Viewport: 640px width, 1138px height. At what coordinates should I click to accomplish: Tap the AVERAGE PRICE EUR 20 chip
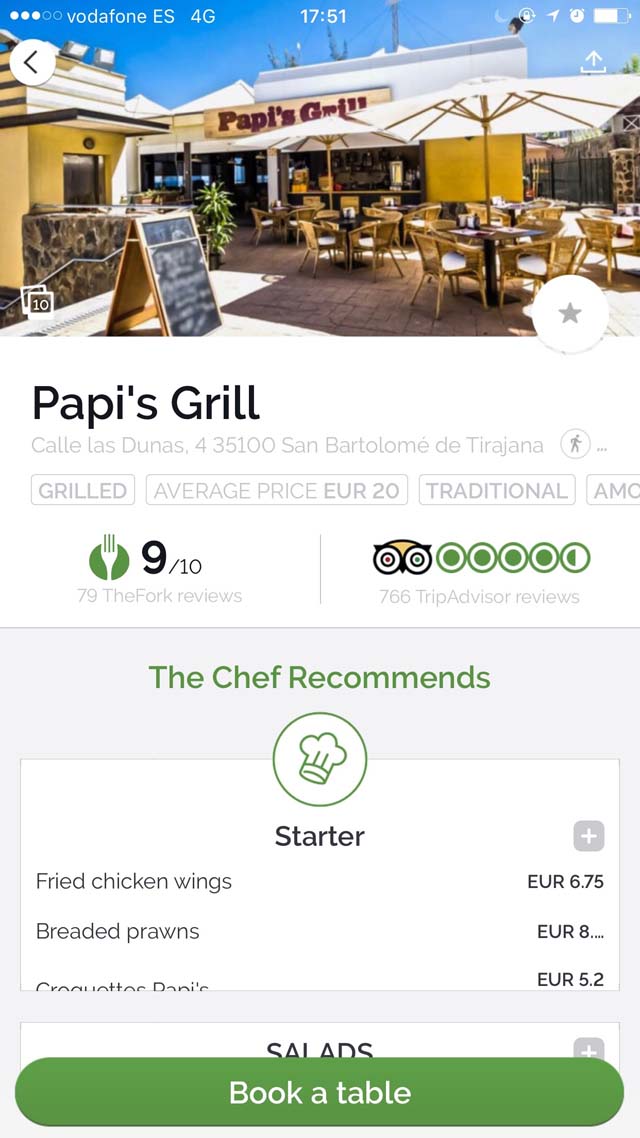[x=276, y=490]
